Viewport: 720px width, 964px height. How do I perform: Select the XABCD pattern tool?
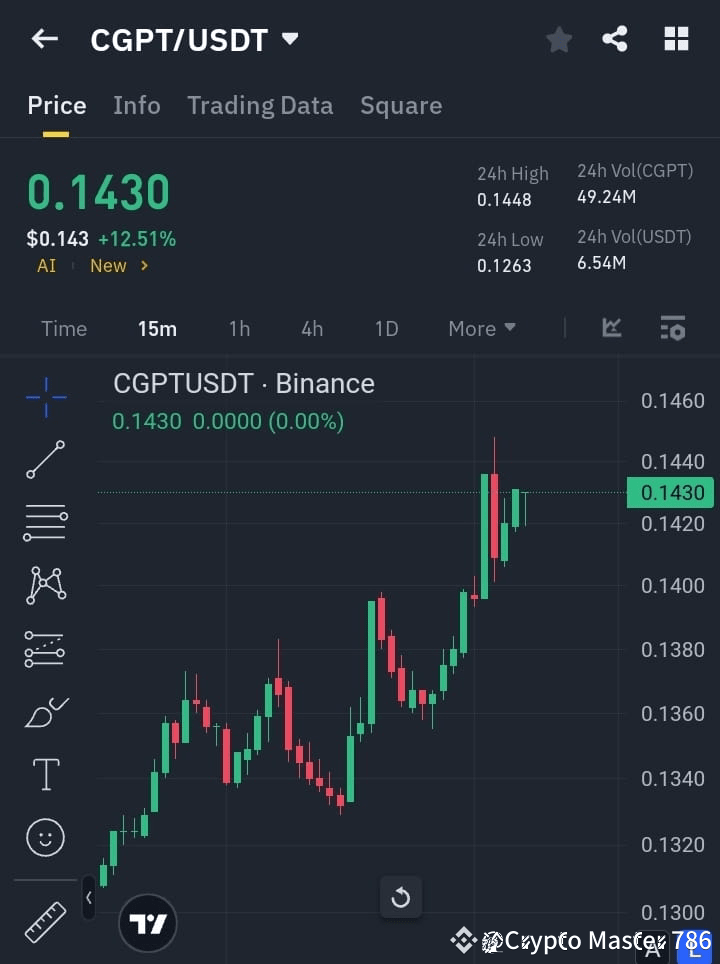[x=45, y=585]
